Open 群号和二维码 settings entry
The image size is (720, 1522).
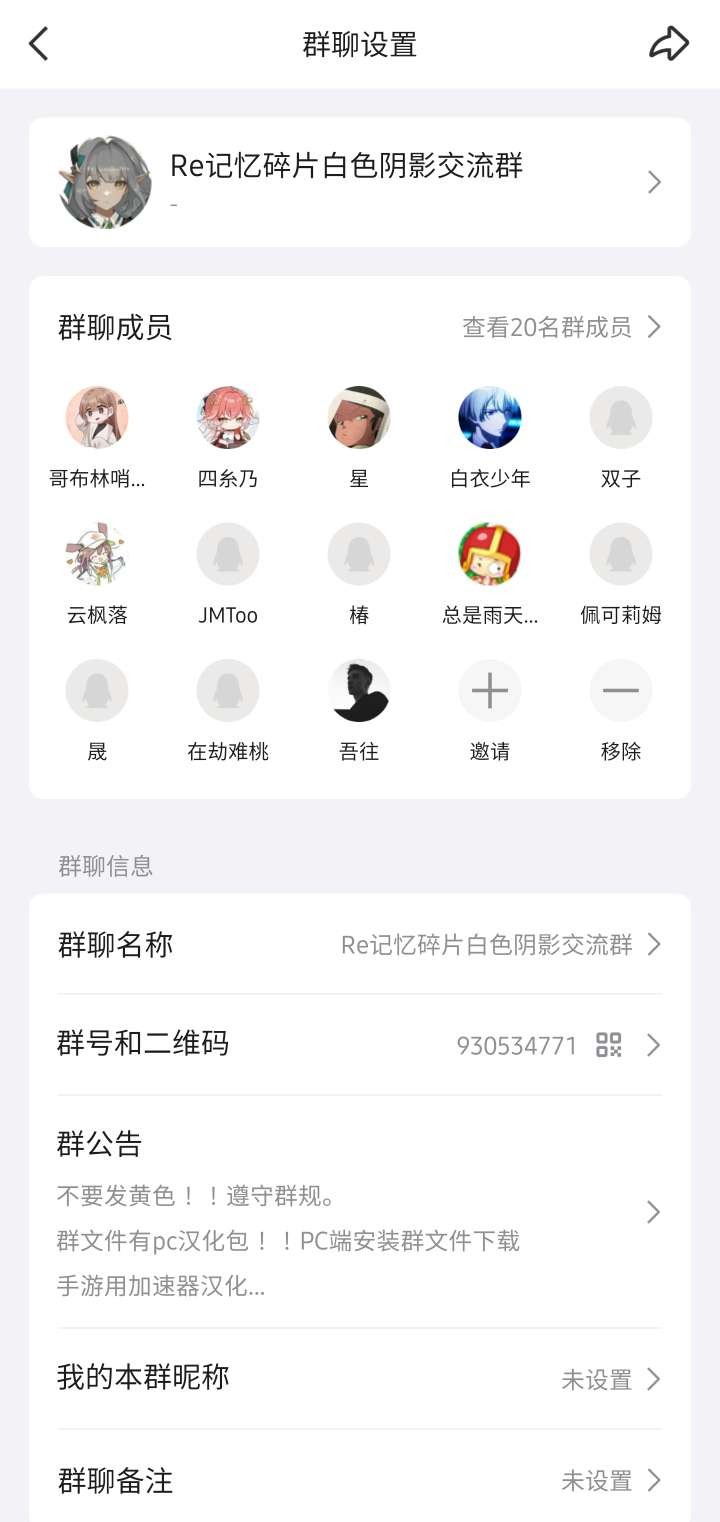pyautogui.click(x=360, y=1044)
